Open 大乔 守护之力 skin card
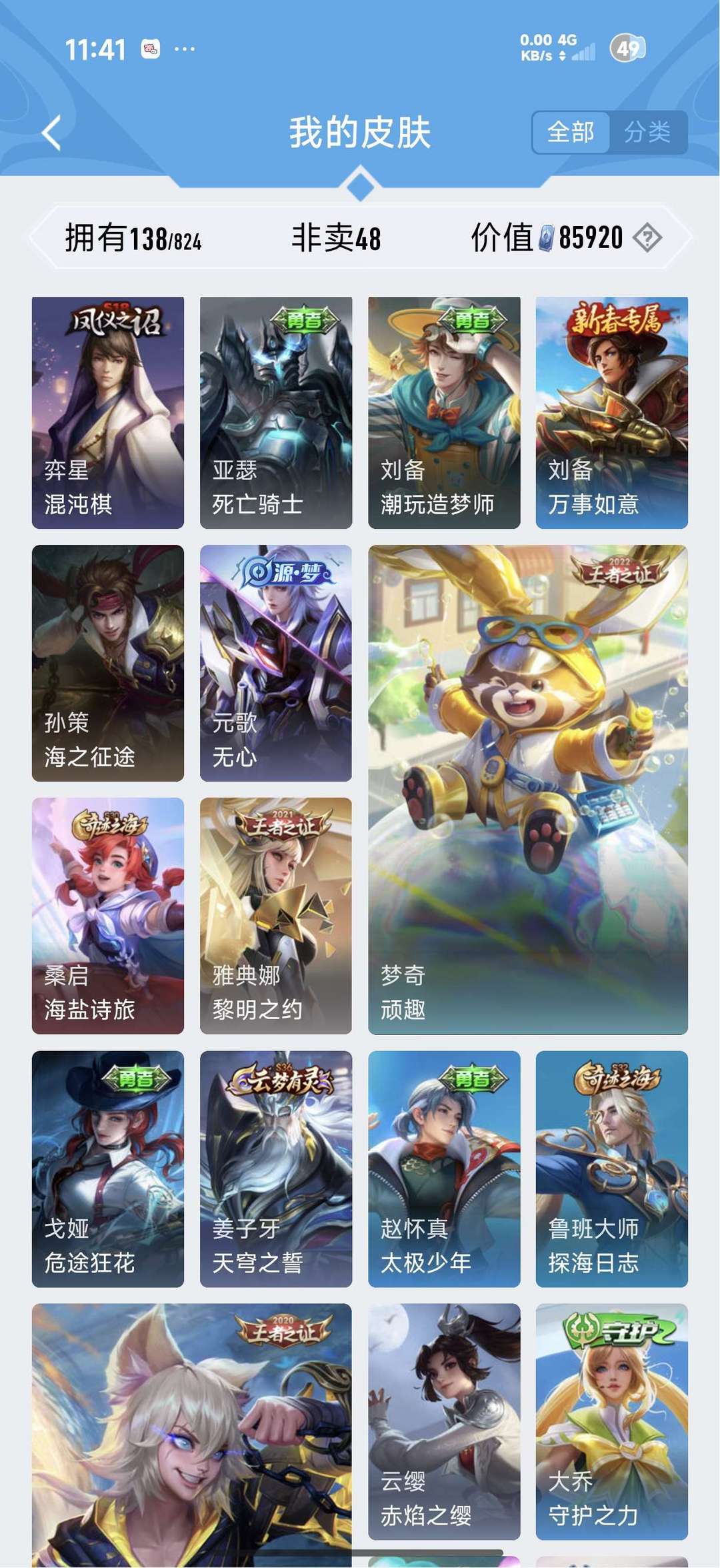The image size is (720, 1568). (612, 1422)
